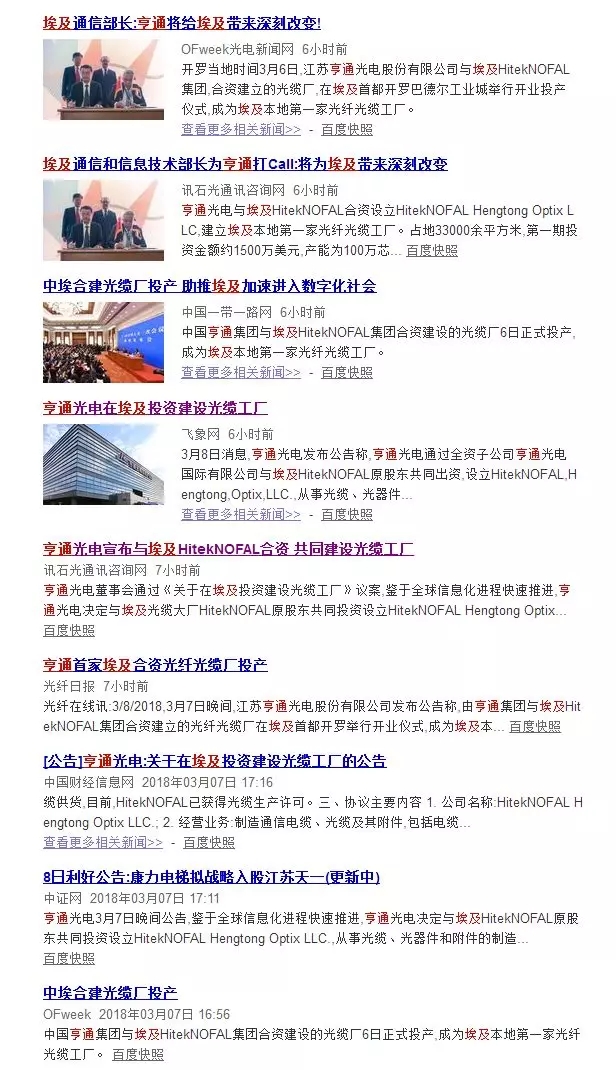The width and height of the screenshot is (616, 1070).
Task: Open the last result titled 中埃合建光缆厂投产
Action: coord(110,994)
